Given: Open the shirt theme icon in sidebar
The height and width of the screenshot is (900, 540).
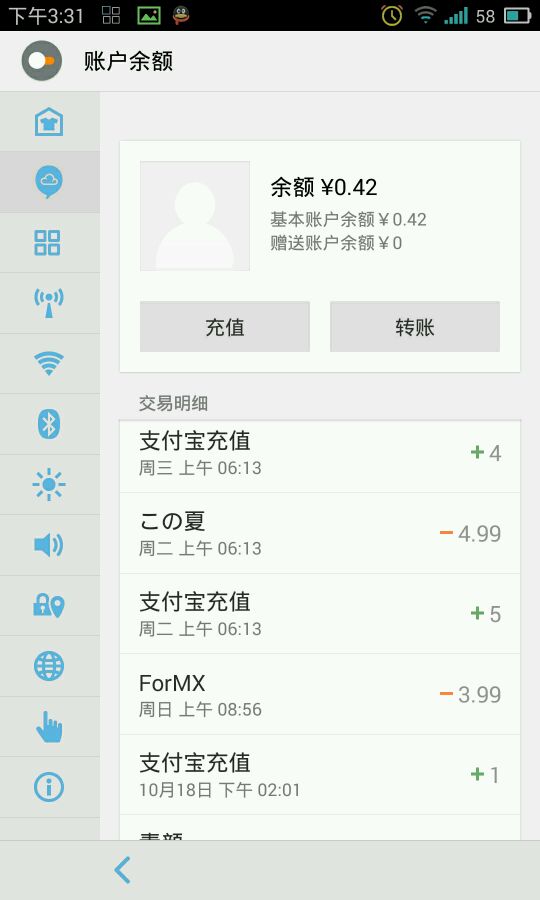Looking at the screenshot, I should 49,121.
